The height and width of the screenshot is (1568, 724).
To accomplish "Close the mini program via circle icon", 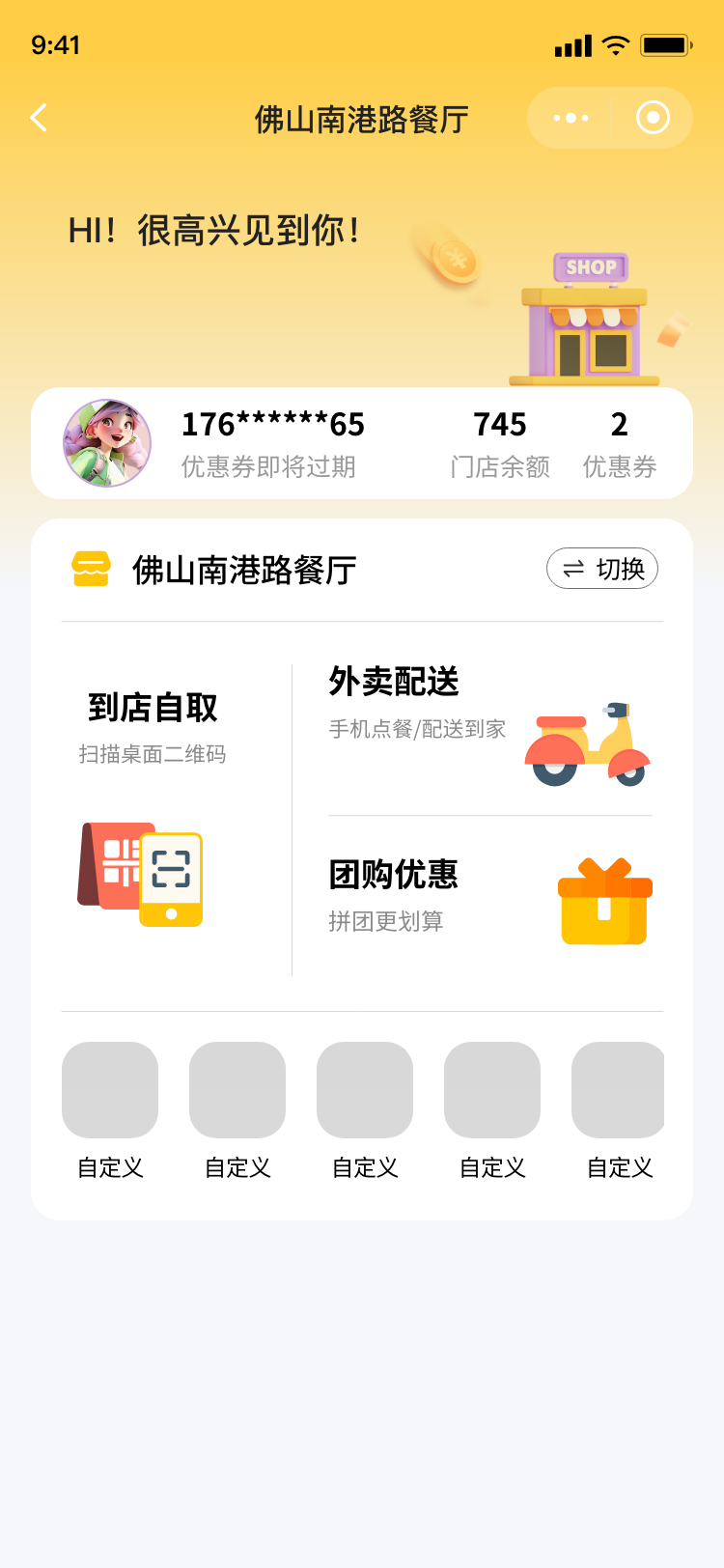I will coord(653,118).
